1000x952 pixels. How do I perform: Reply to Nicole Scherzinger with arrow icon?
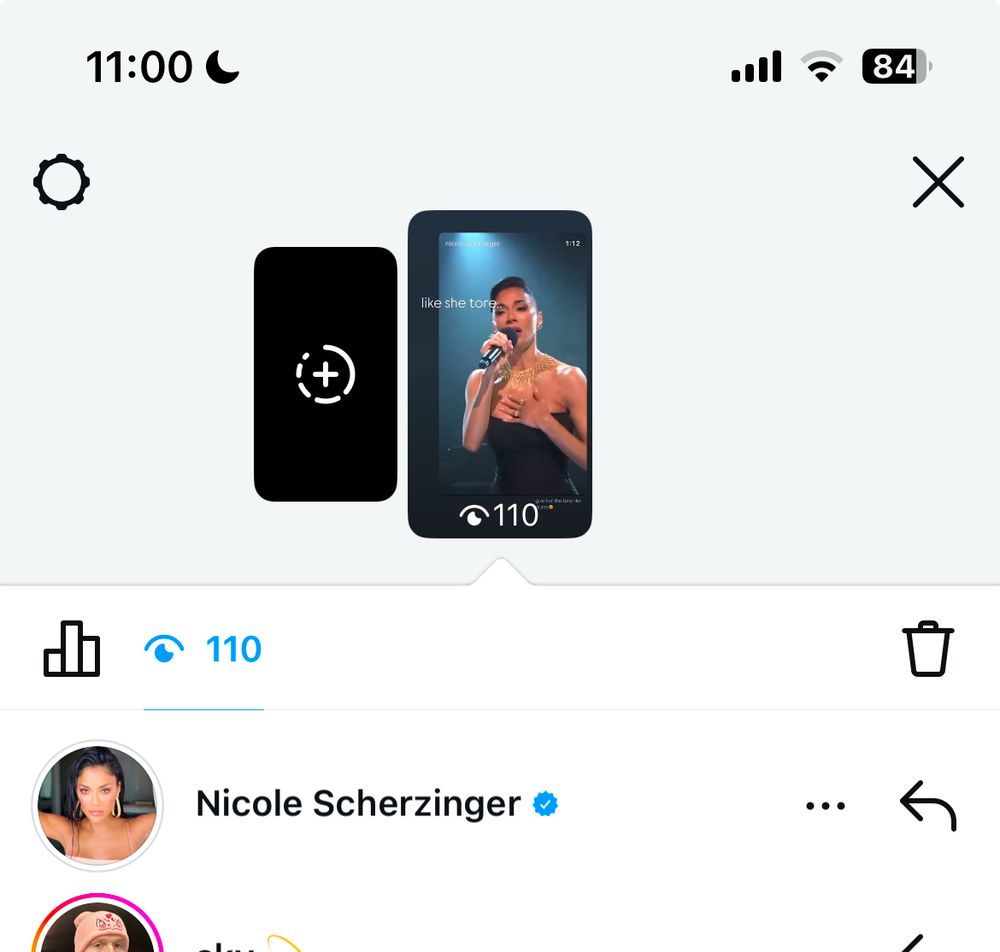927,805
